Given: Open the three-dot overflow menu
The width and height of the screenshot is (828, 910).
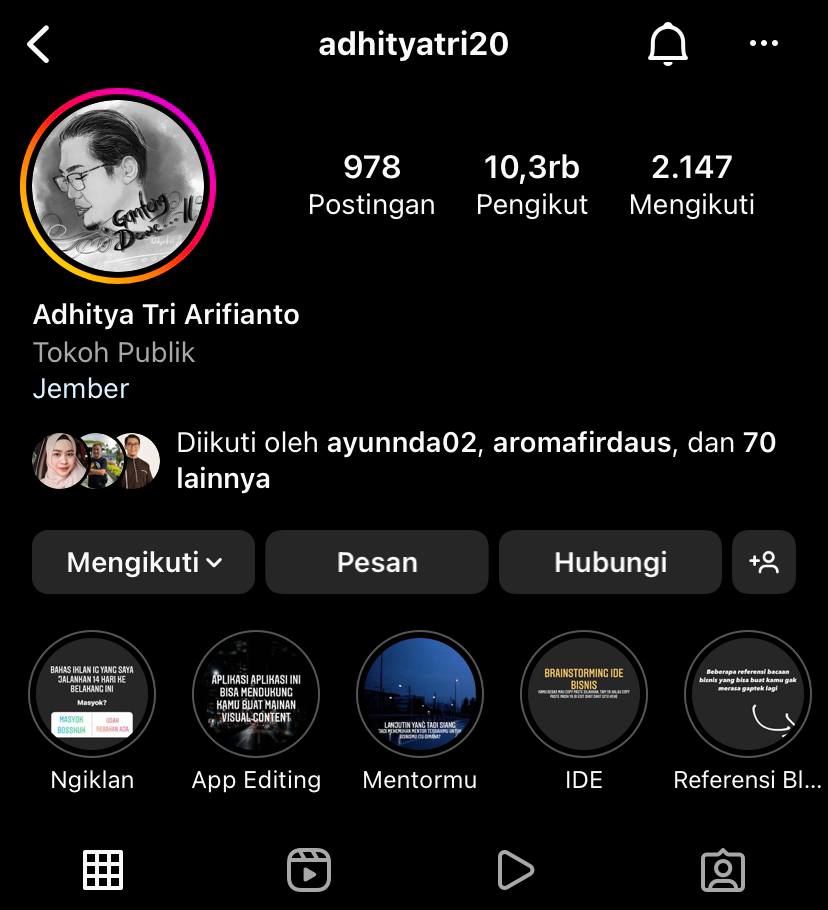Looking at the screenshot, I should click(763, 44).
